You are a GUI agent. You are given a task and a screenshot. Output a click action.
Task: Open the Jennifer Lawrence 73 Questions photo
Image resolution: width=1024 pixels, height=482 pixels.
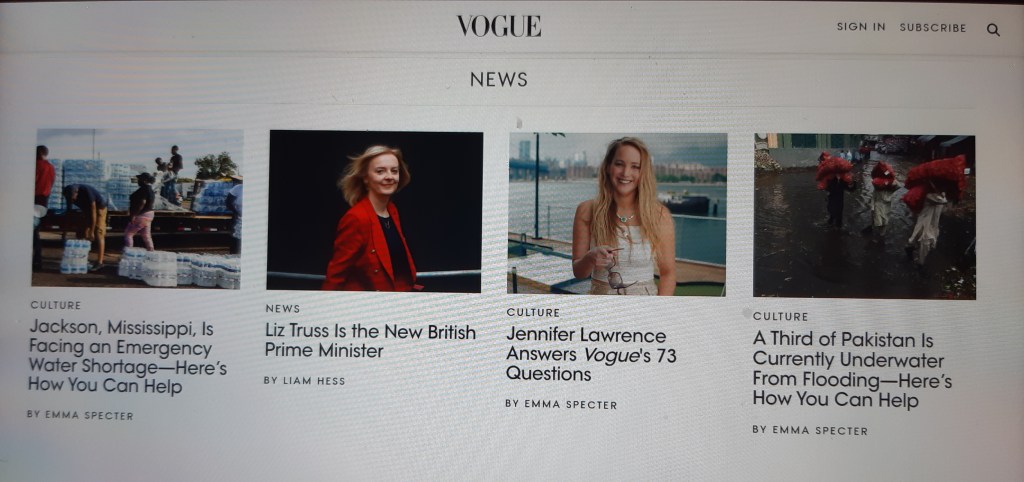pos(617,214)
